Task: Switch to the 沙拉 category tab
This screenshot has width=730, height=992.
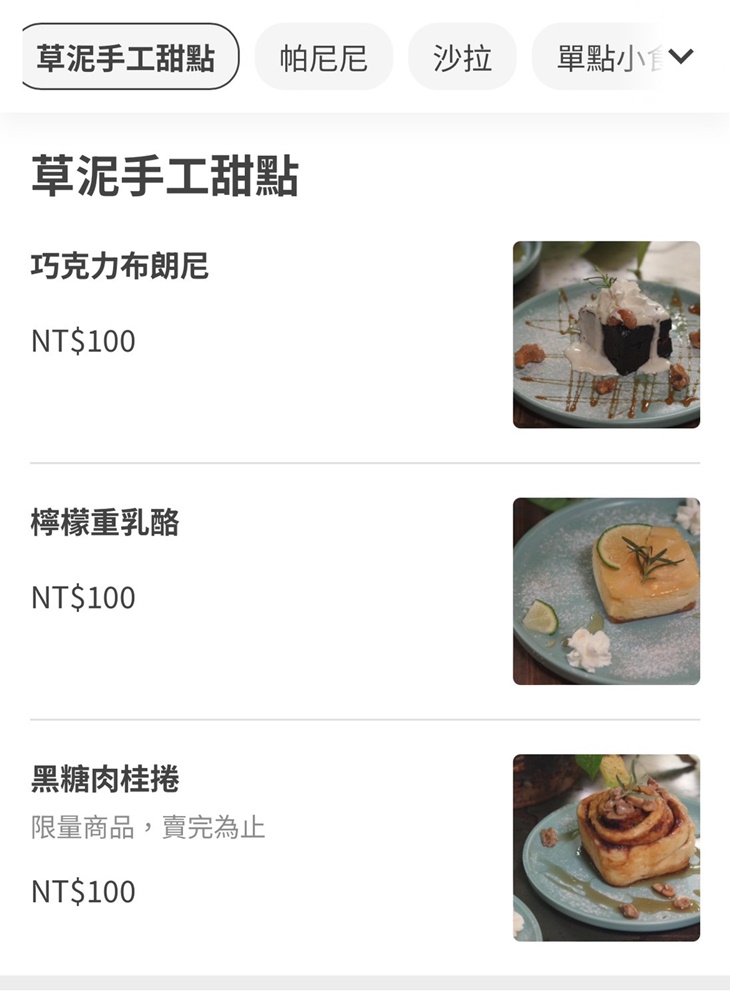Action: 462,57
